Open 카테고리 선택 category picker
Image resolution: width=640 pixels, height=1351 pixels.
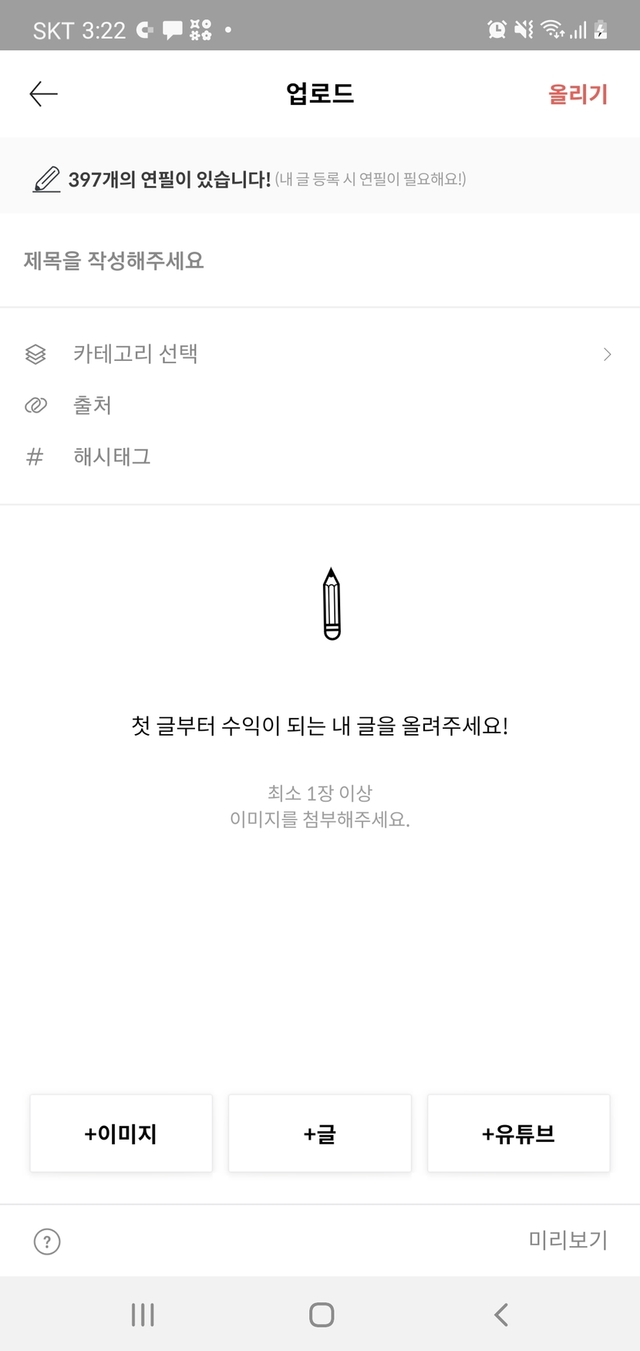click(320, 354)
